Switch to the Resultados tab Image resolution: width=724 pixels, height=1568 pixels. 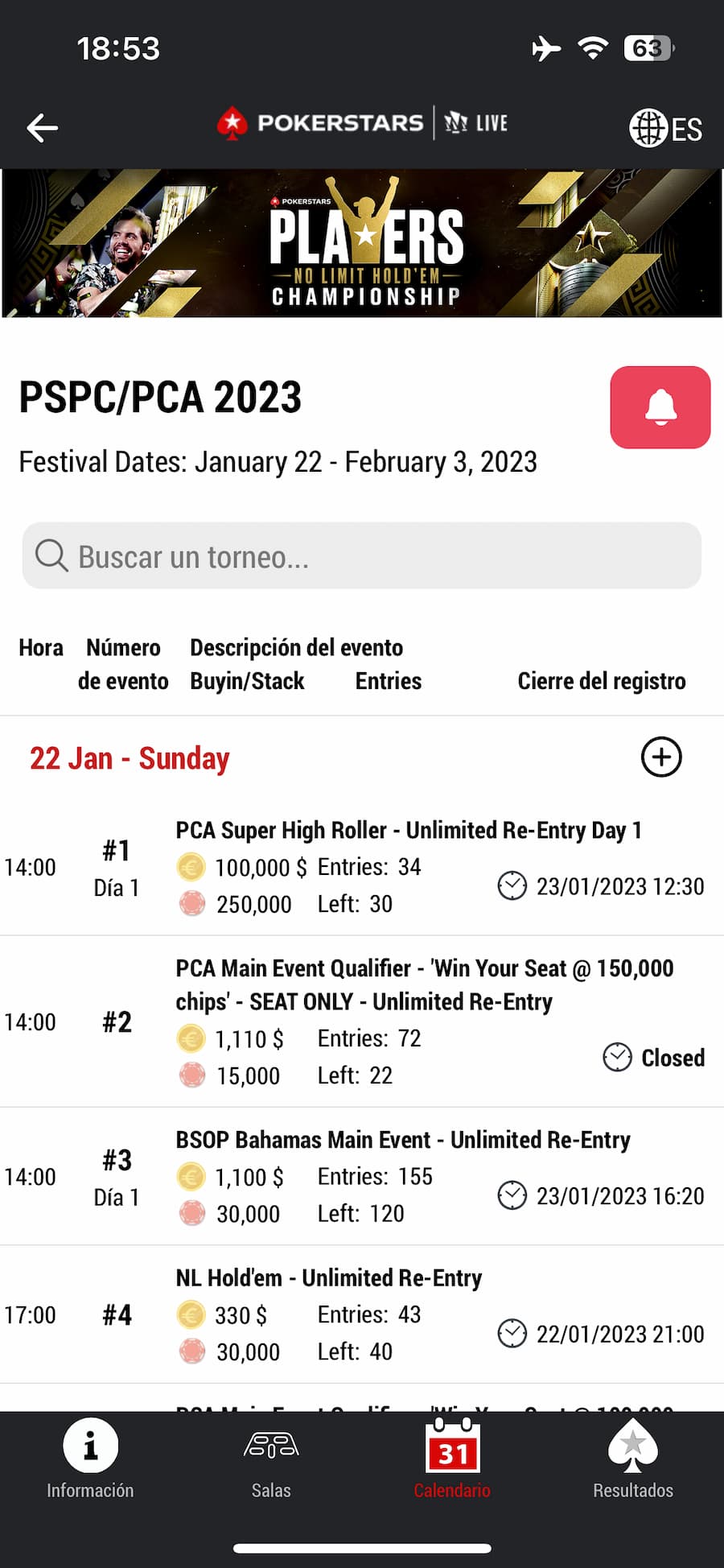pos(633,1459)
